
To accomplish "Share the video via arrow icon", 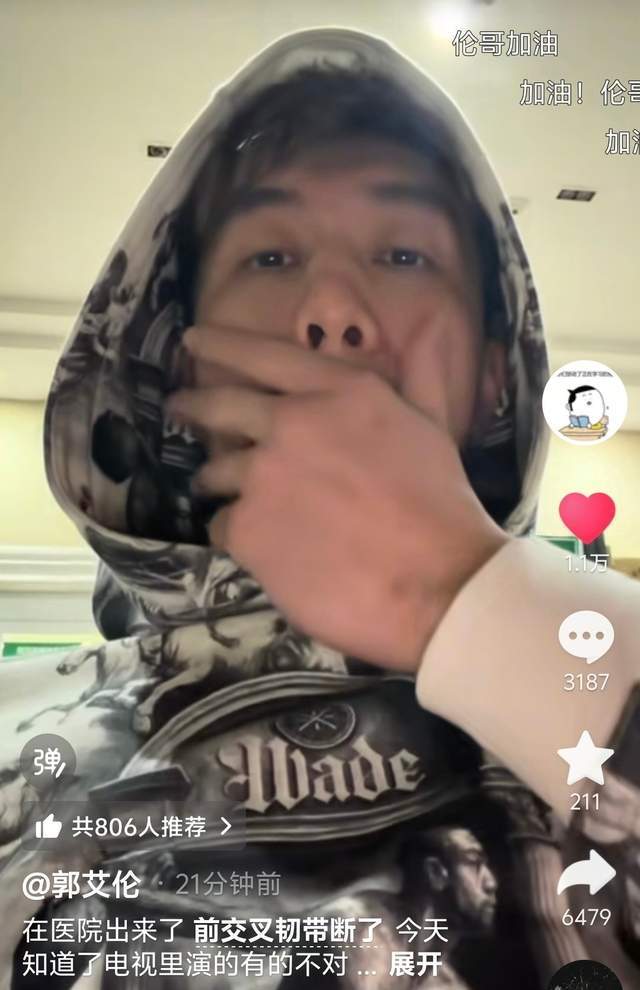I will 586,873.
